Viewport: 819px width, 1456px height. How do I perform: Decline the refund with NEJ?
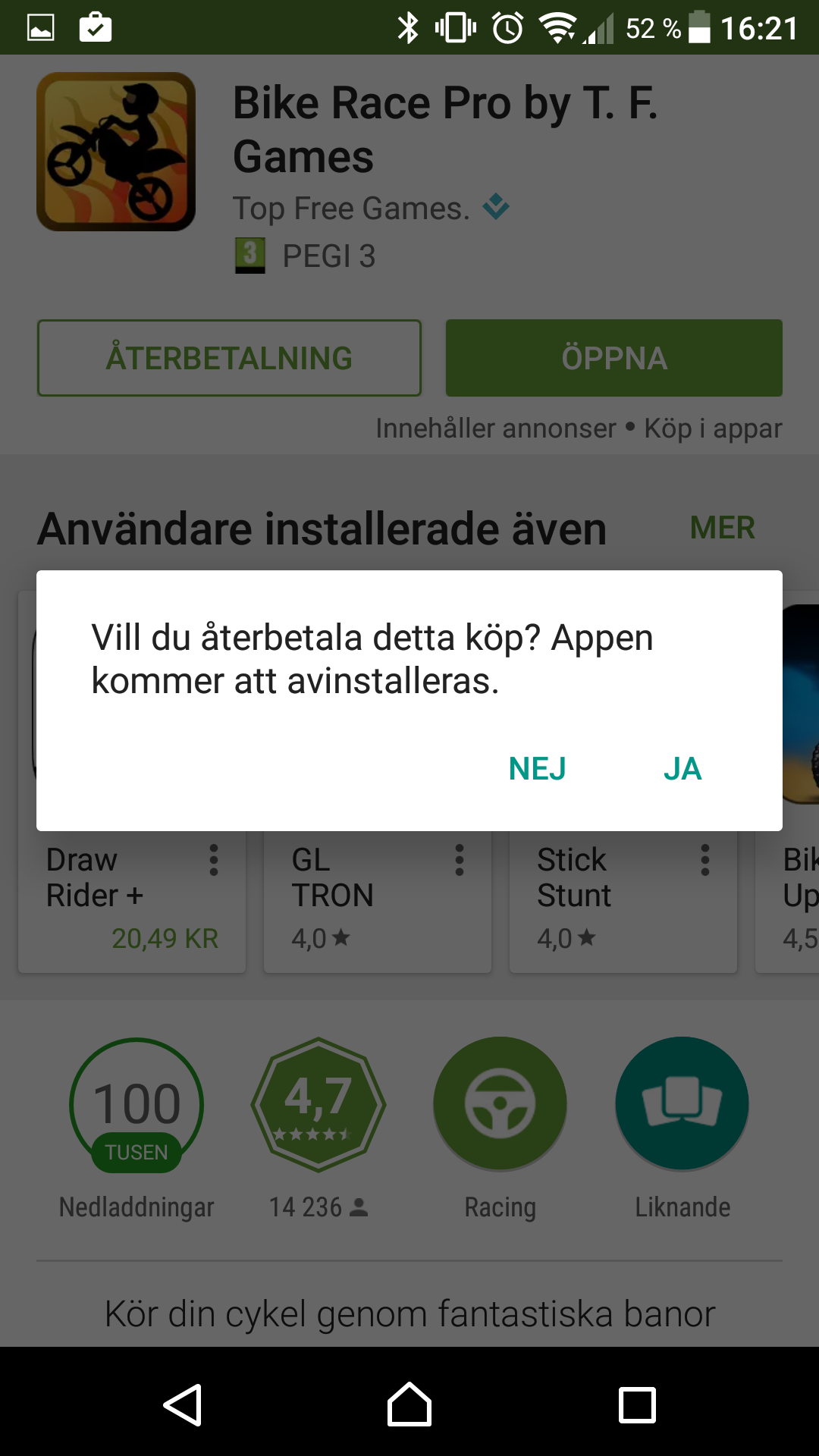(537, 769)
